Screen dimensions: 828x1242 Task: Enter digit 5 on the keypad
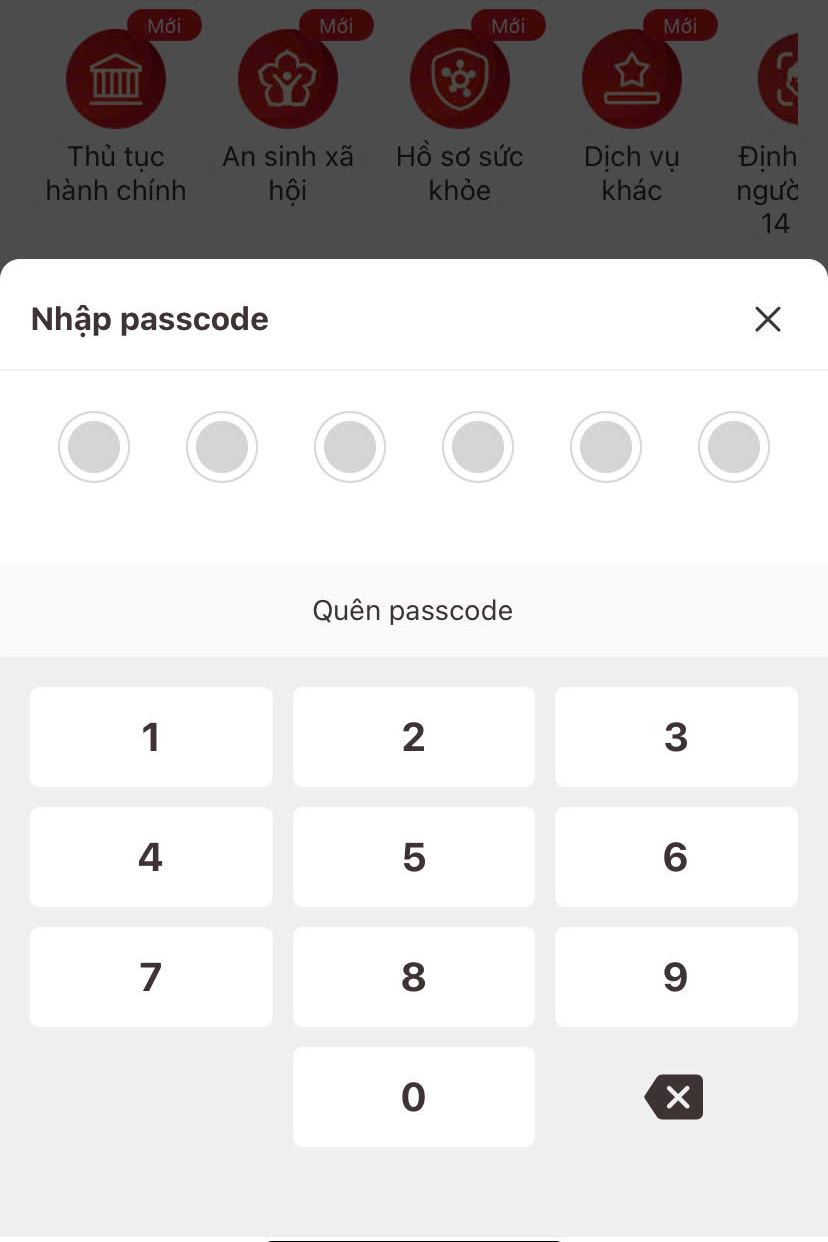[413, 857]
